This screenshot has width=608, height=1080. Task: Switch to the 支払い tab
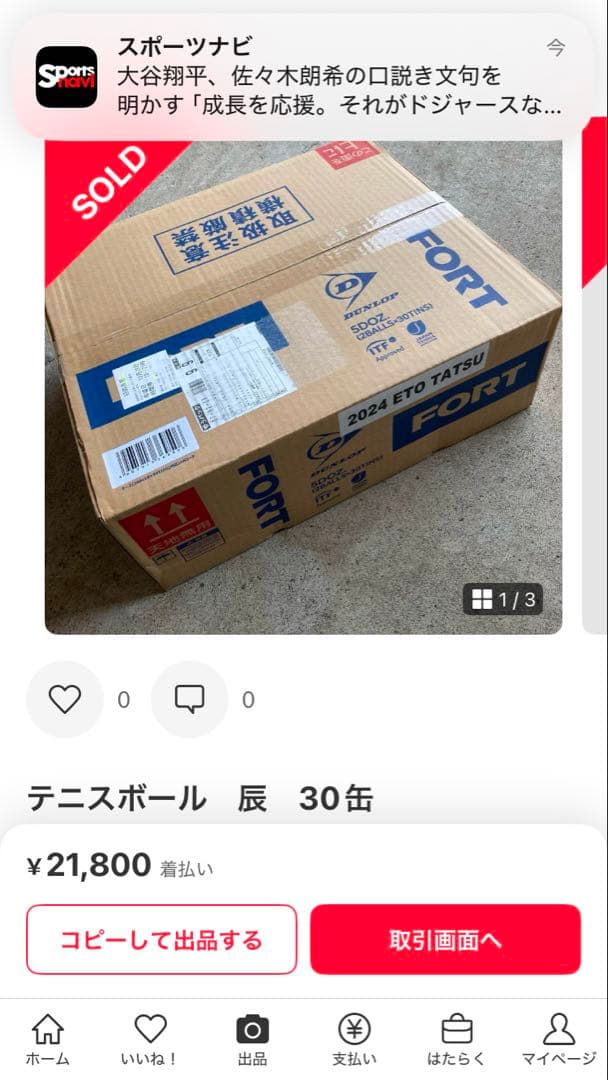(354, 1040)
